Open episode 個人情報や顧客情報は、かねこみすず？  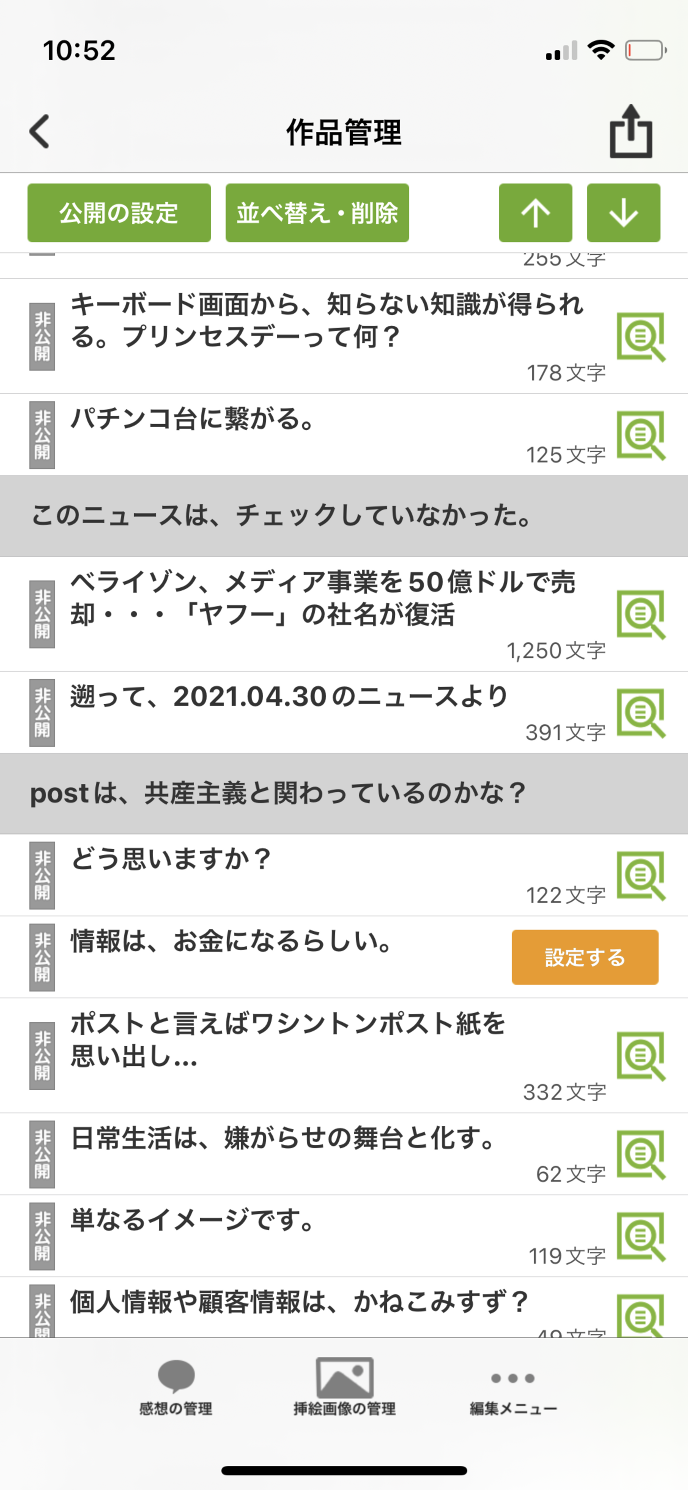299,1303
